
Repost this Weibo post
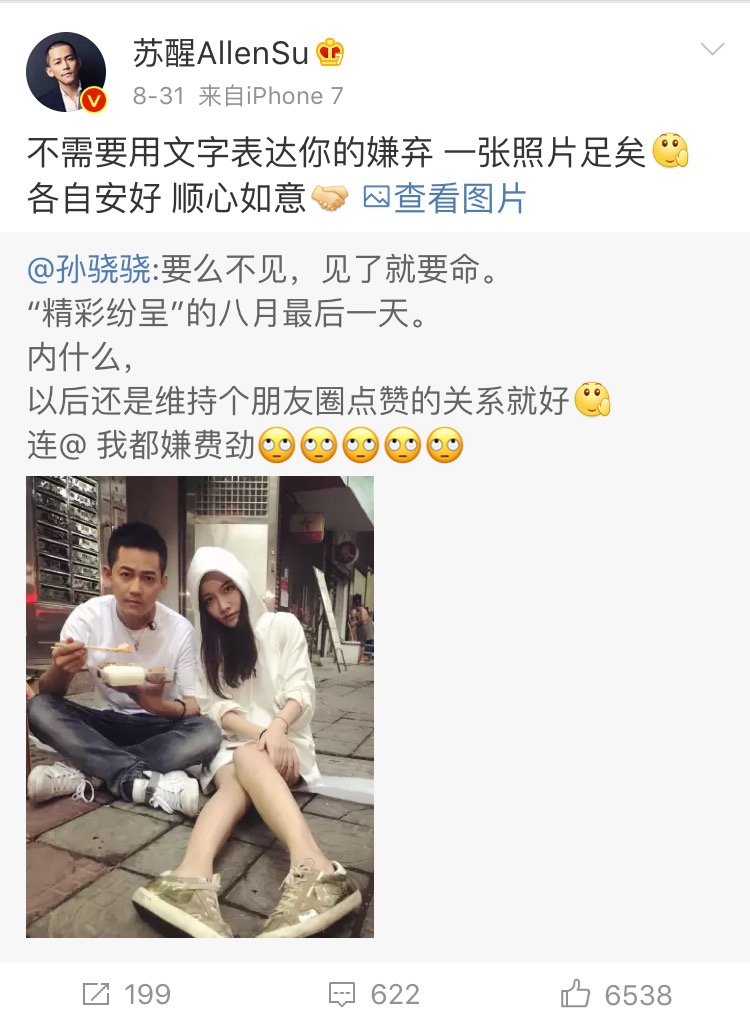tap(125, 994)
